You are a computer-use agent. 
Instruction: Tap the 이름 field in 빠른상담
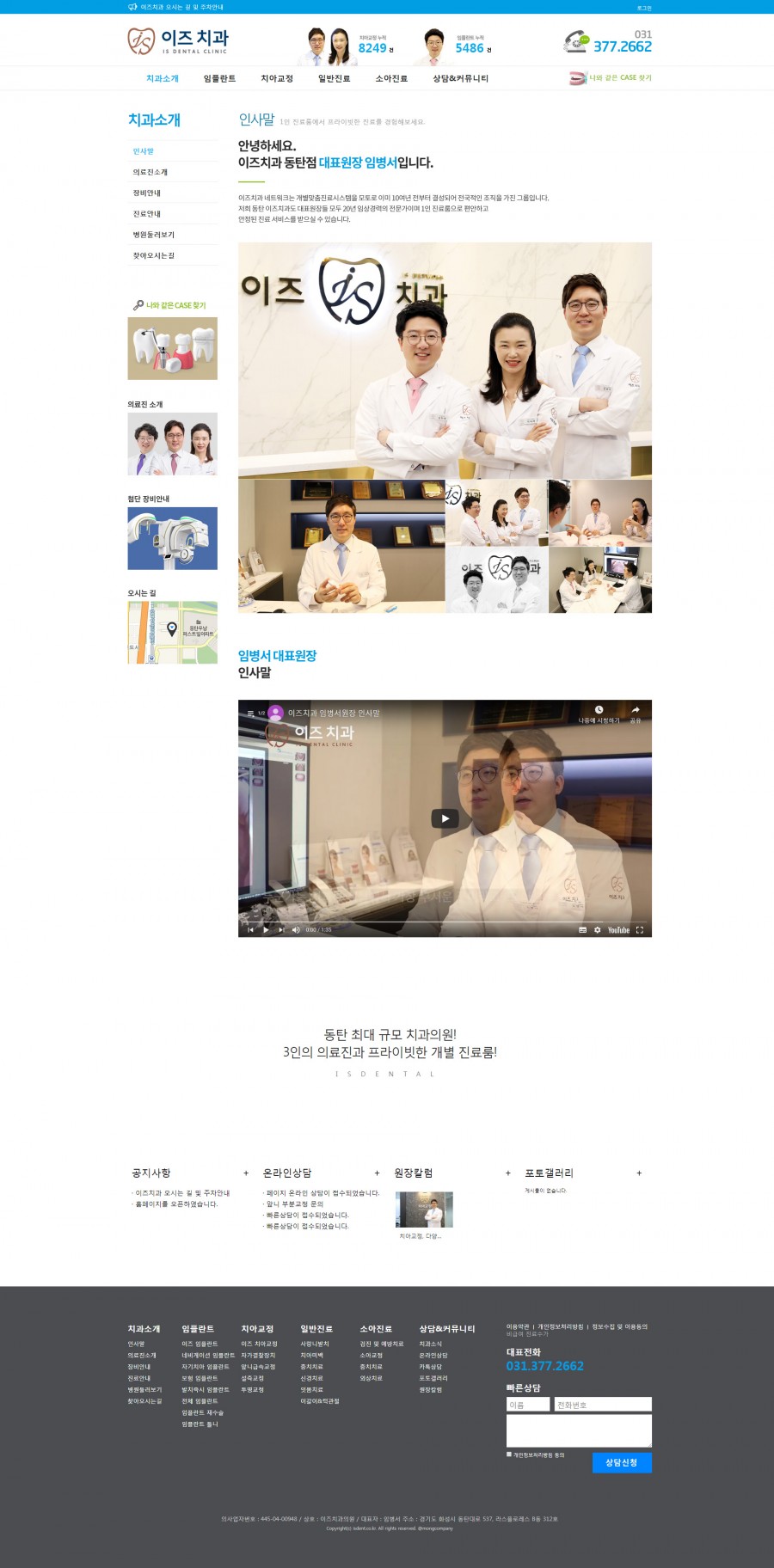point(527,1405)
